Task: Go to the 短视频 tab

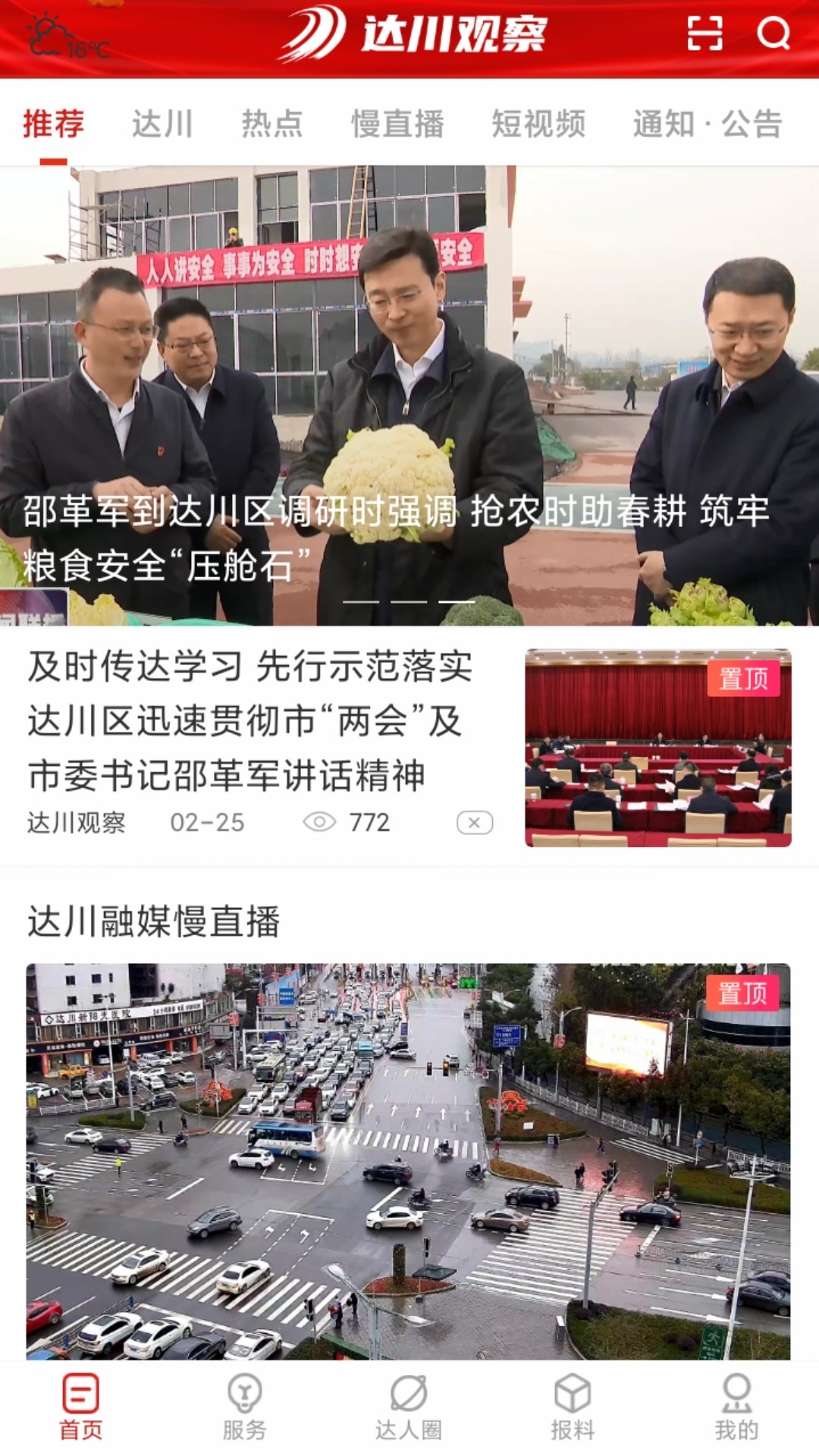Action: pyautogui.click(x=538, y=124)
